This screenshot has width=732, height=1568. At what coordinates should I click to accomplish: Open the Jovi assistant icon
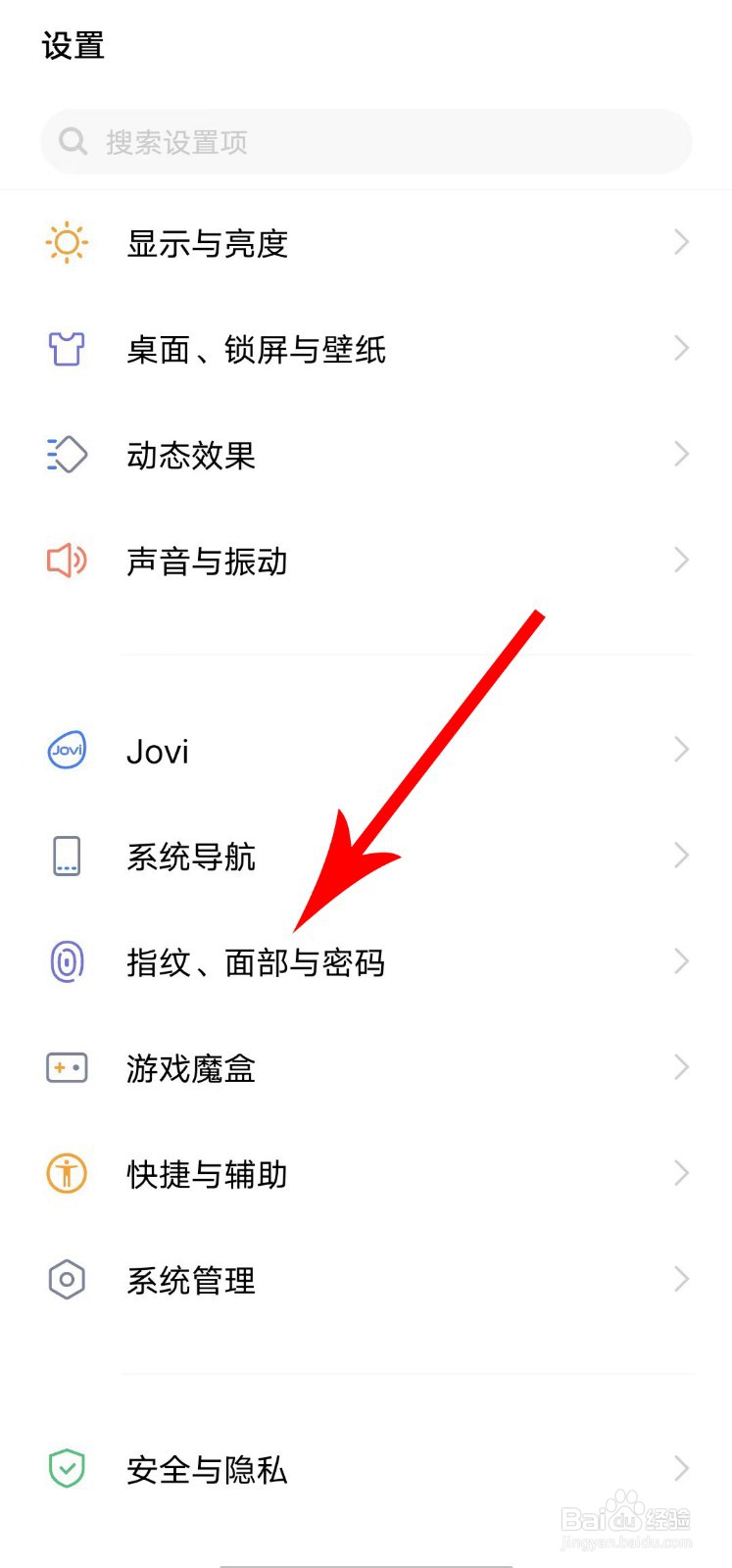(66, 750)
